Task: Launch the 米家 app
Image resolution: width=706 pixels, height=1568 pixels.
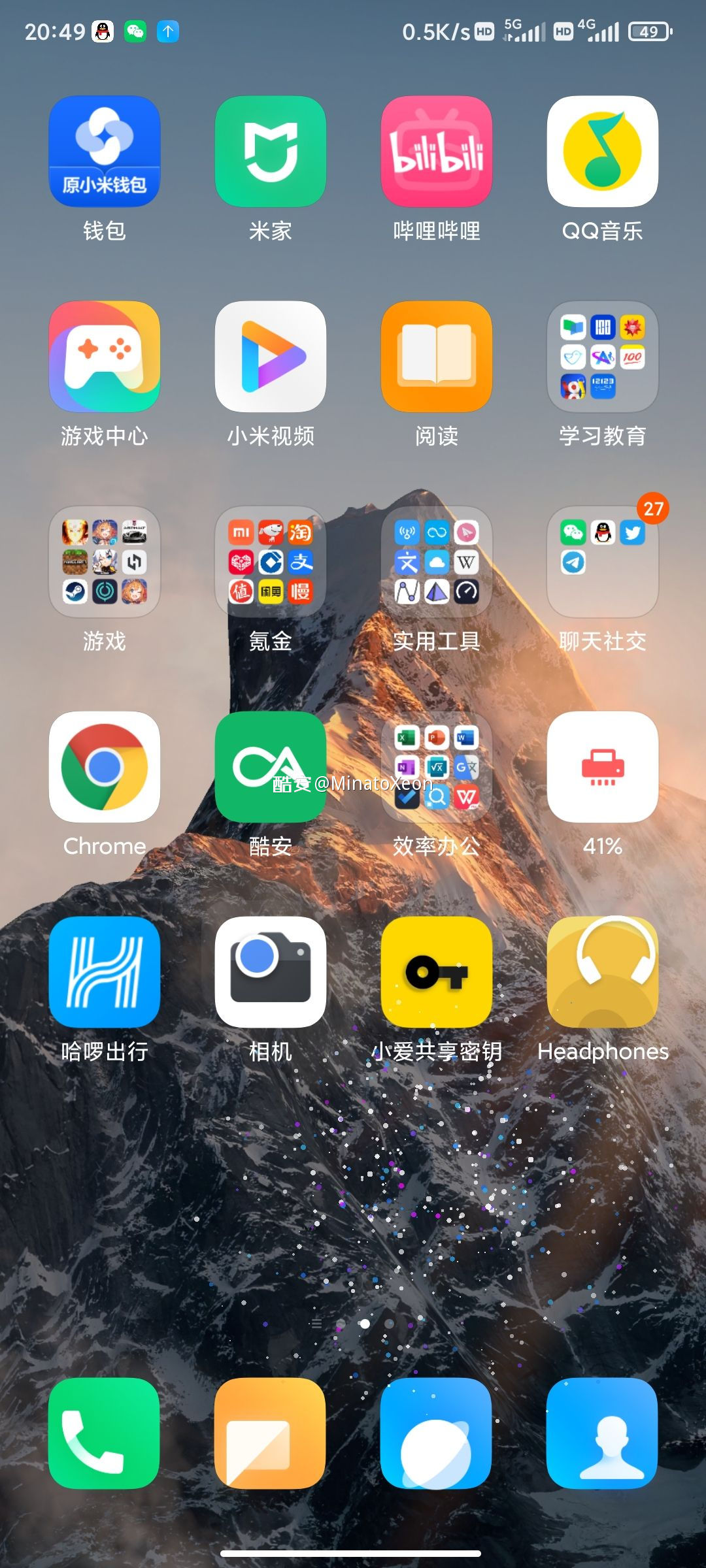Action: tap(271, 152)
